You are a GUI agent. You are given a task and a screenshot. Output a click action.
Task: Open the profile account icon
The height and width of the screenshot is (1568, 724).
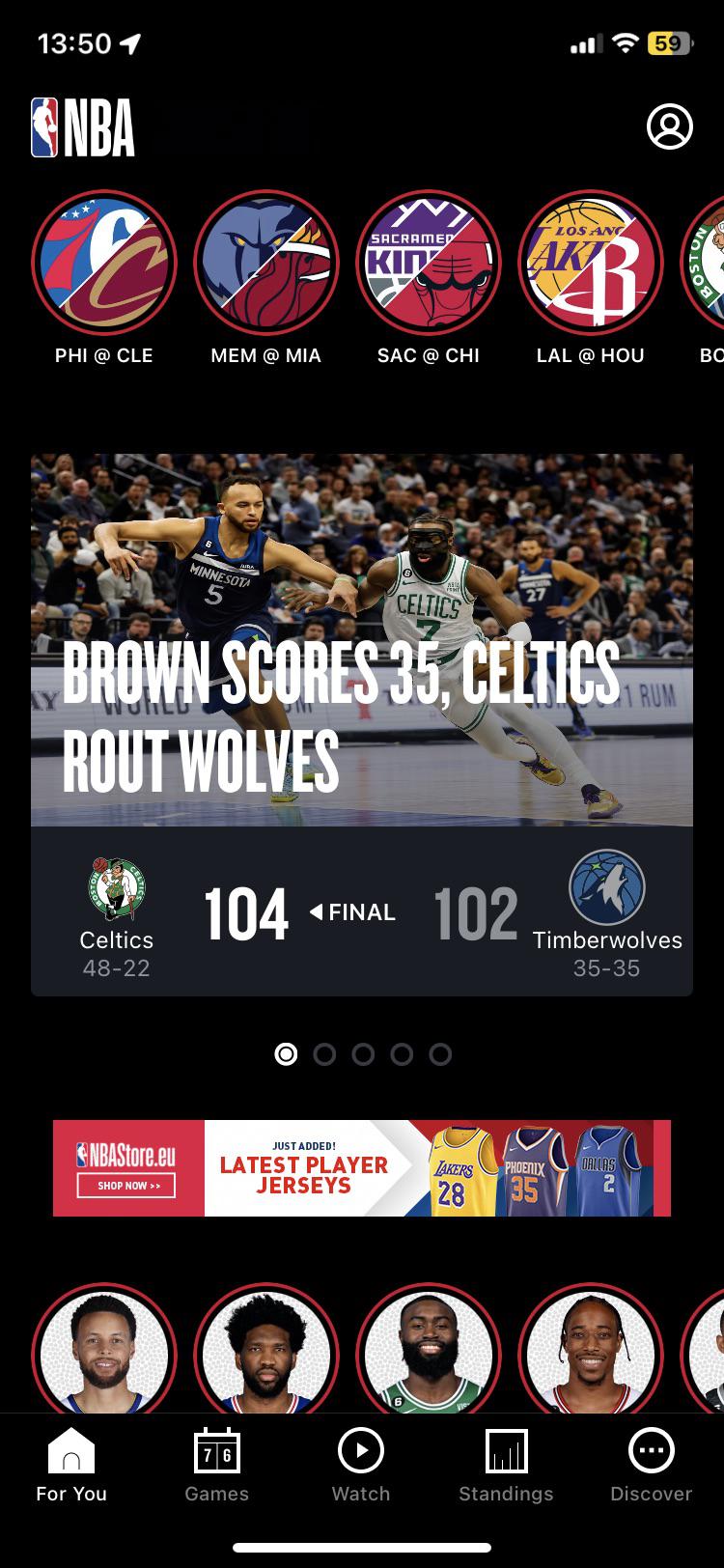669,127
